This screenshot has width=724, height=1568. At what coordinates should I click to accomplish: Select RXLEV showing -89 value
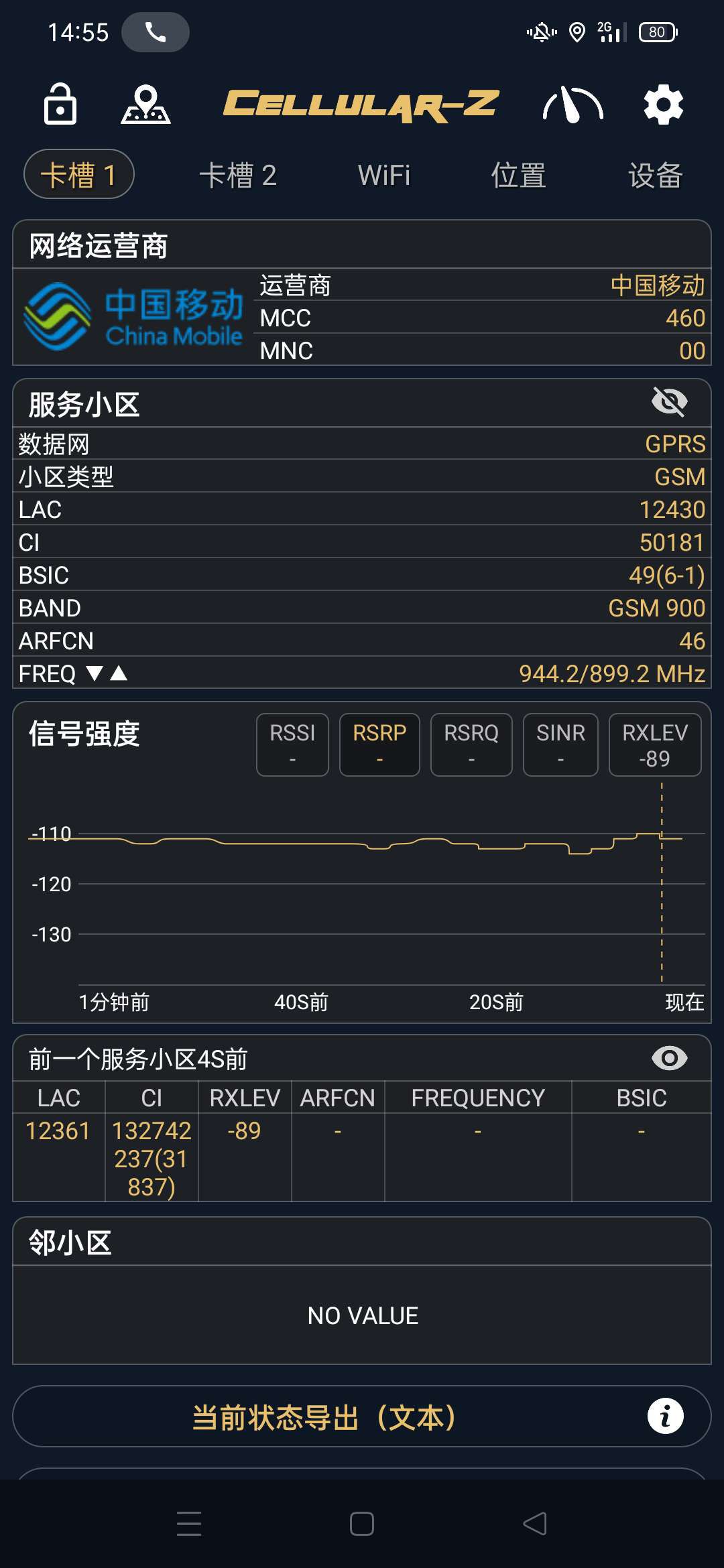point(655,744)
